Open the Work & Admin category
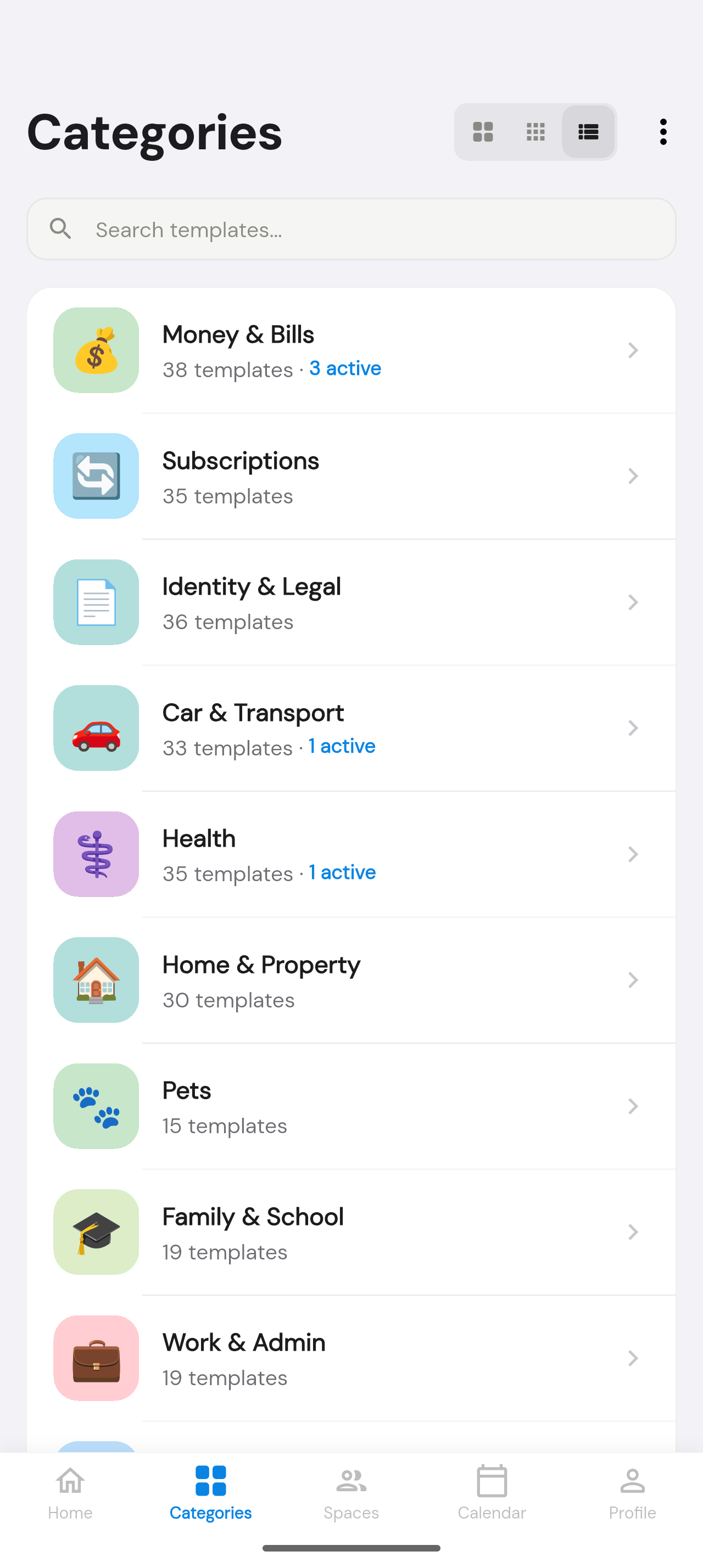703x1568 pixels. [351, 1359]
